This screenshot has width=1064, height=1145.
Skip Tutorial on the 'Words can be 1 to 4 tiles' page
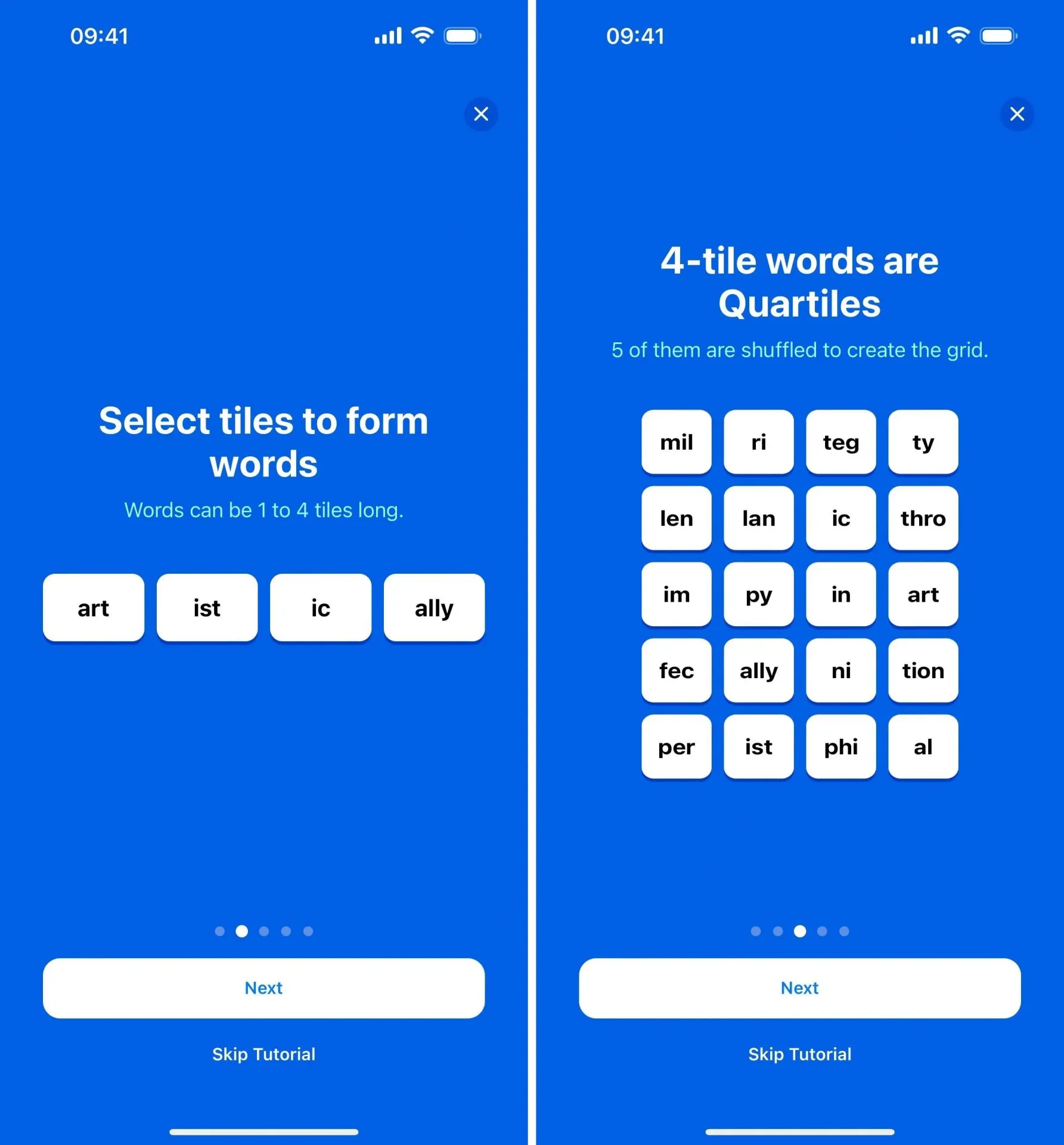pyautogui.click(x=263, y=1054)
